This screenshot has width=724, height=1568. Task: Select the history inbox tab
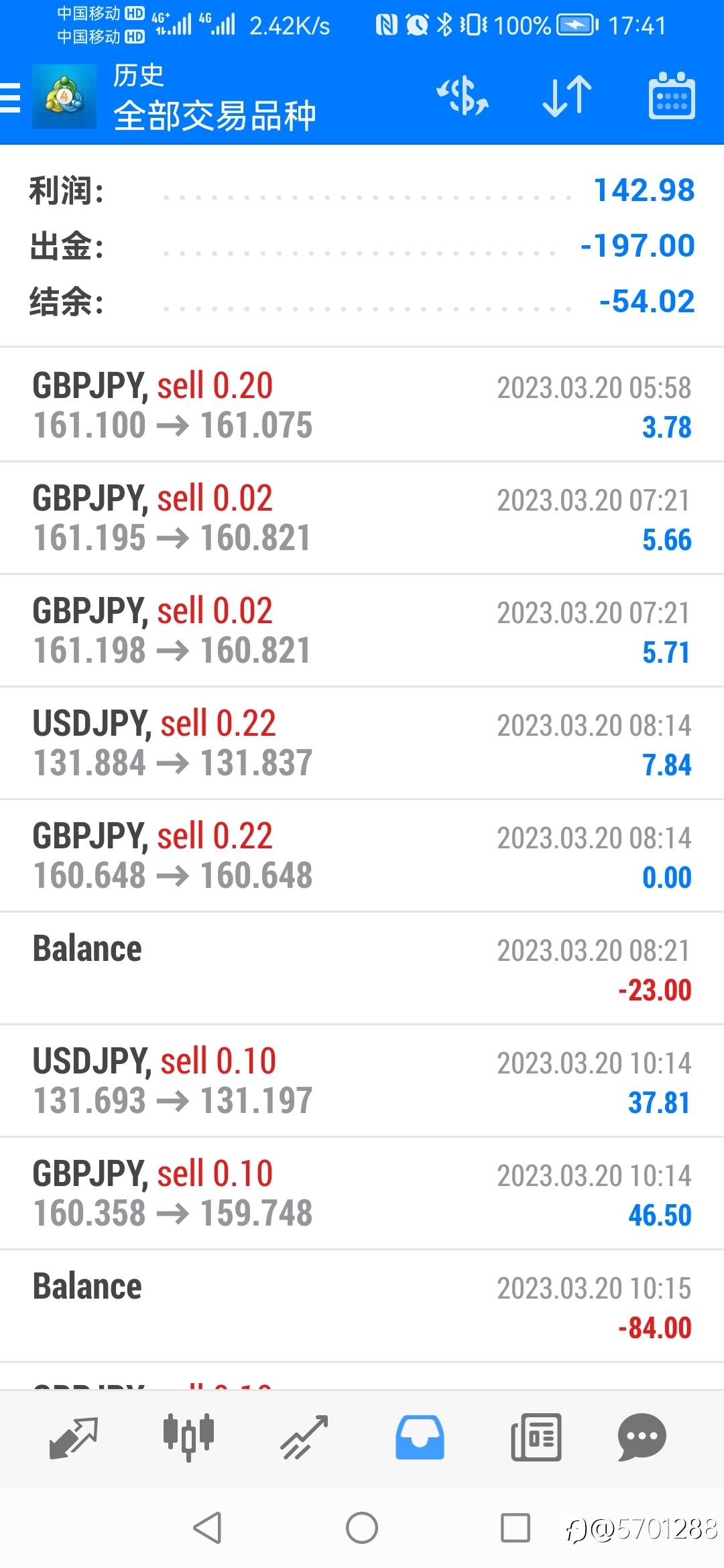click(420, 1437)
